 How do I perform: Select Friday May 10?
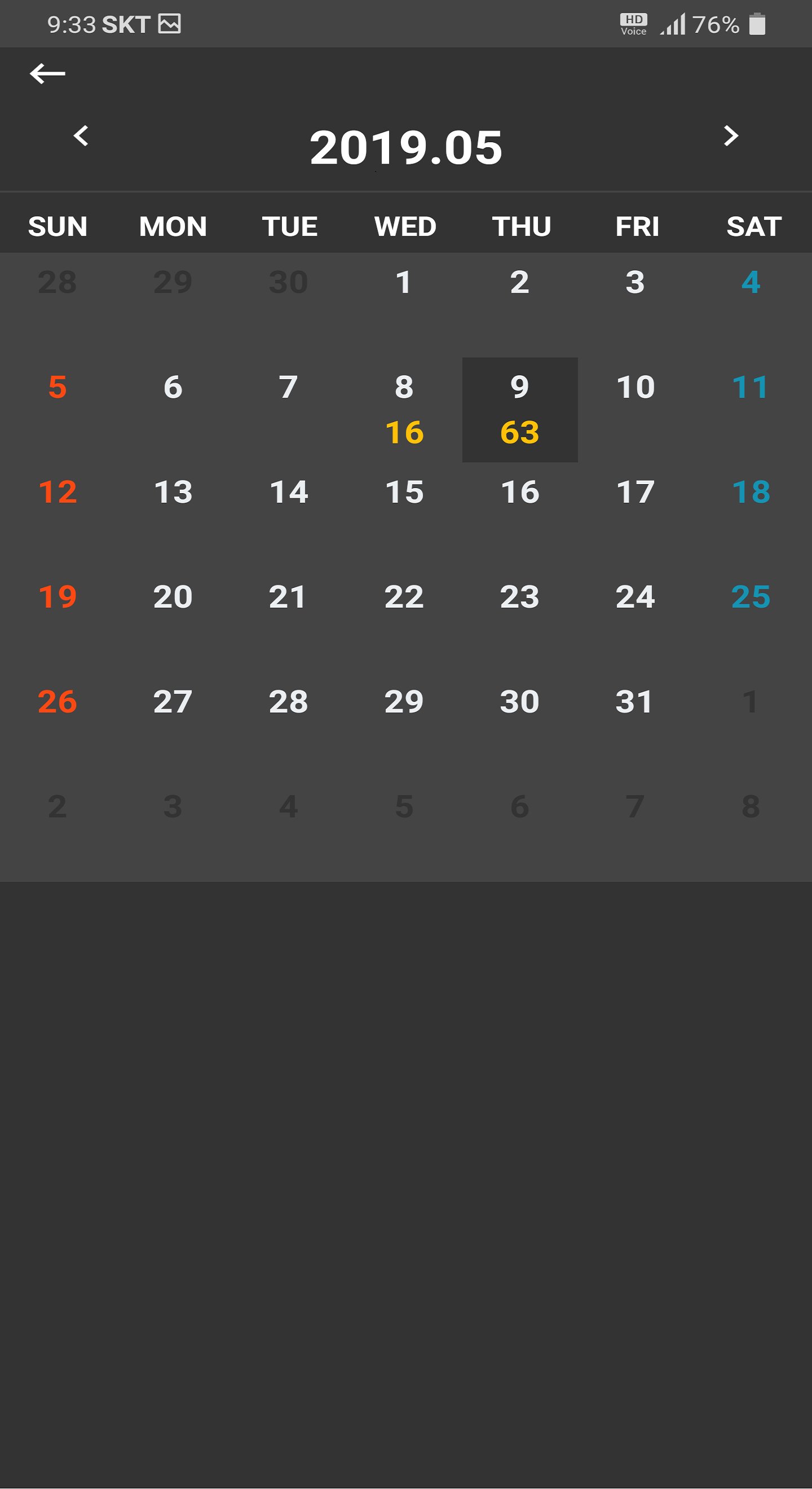click(636, 387)
